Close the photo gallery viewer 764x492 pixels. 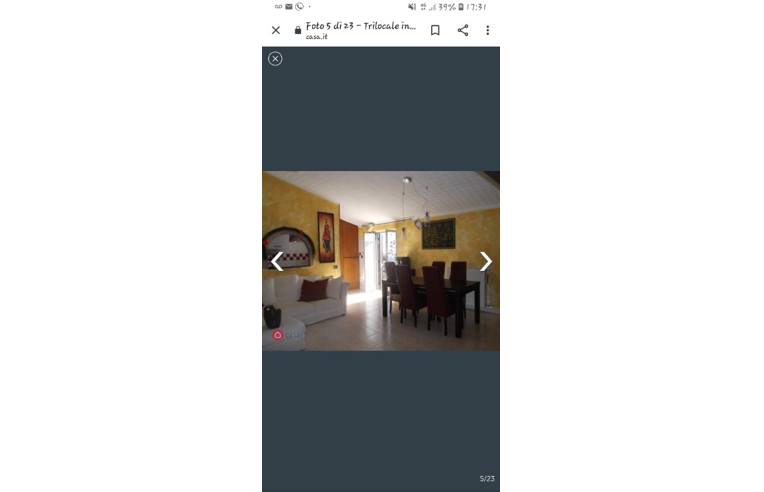[275, 59]
